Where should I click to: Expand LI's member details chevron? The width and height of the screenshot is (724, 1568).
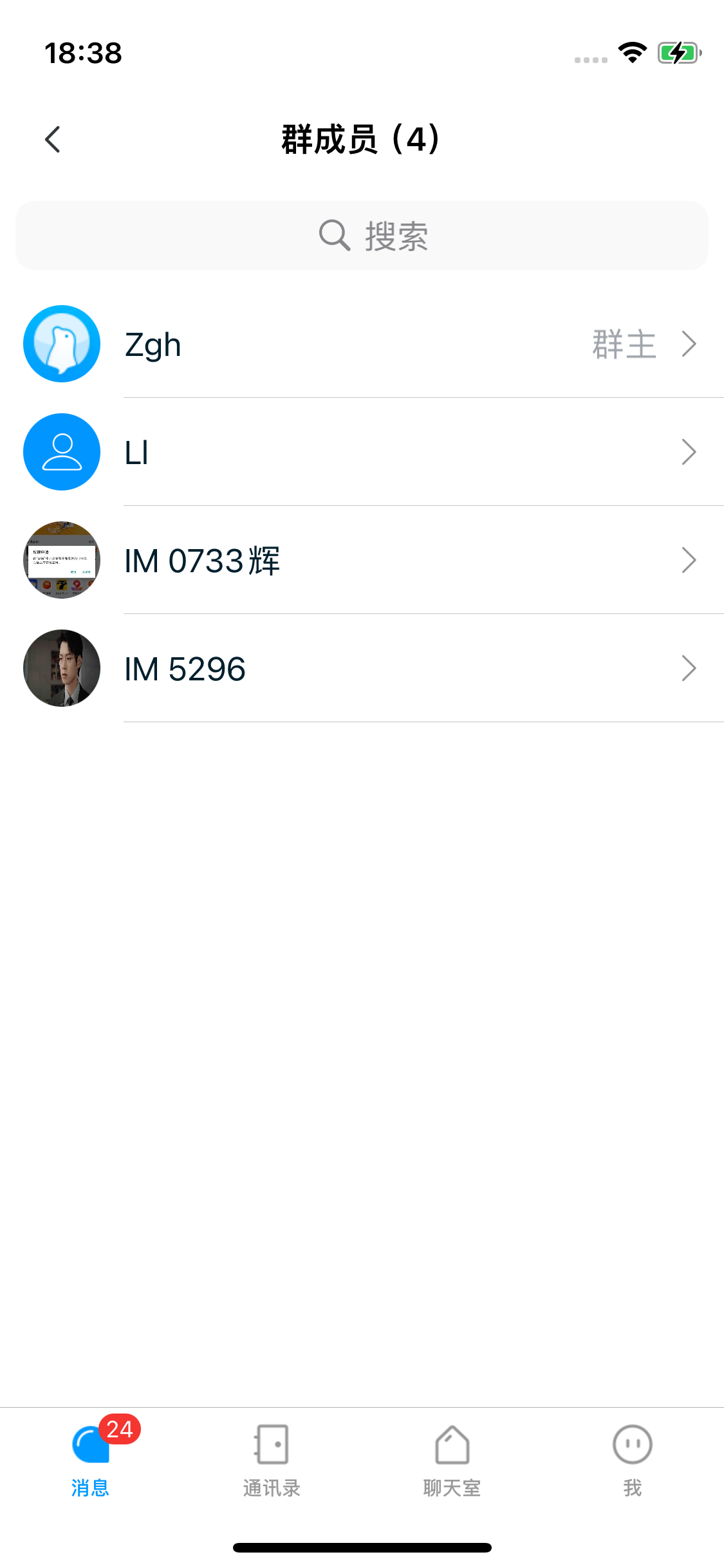pos(688,452)
